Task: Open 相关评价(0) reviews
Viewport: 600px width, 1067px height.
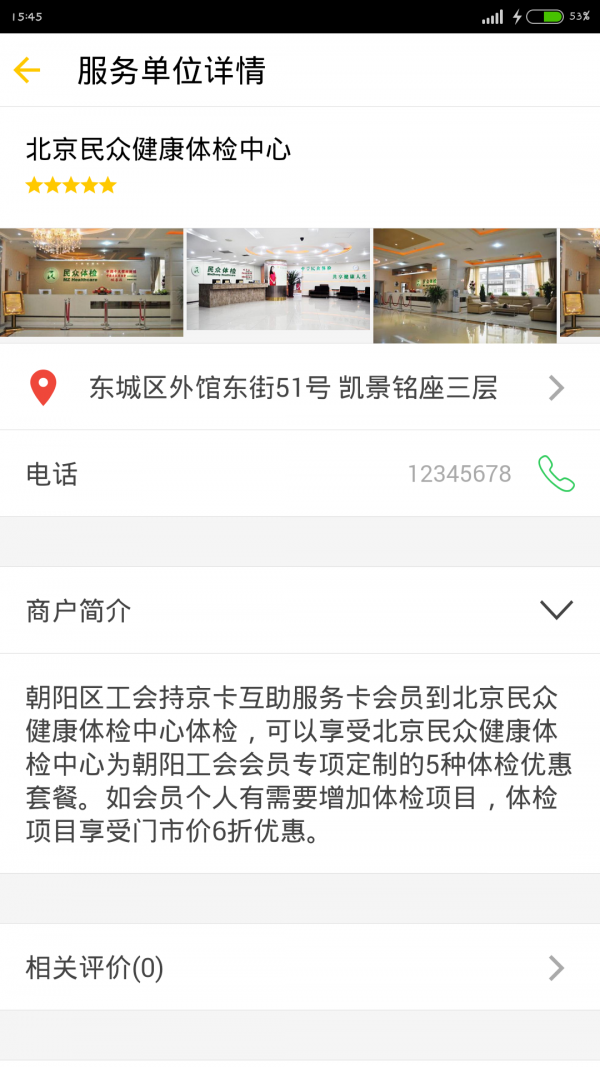Action: point(300,968)
